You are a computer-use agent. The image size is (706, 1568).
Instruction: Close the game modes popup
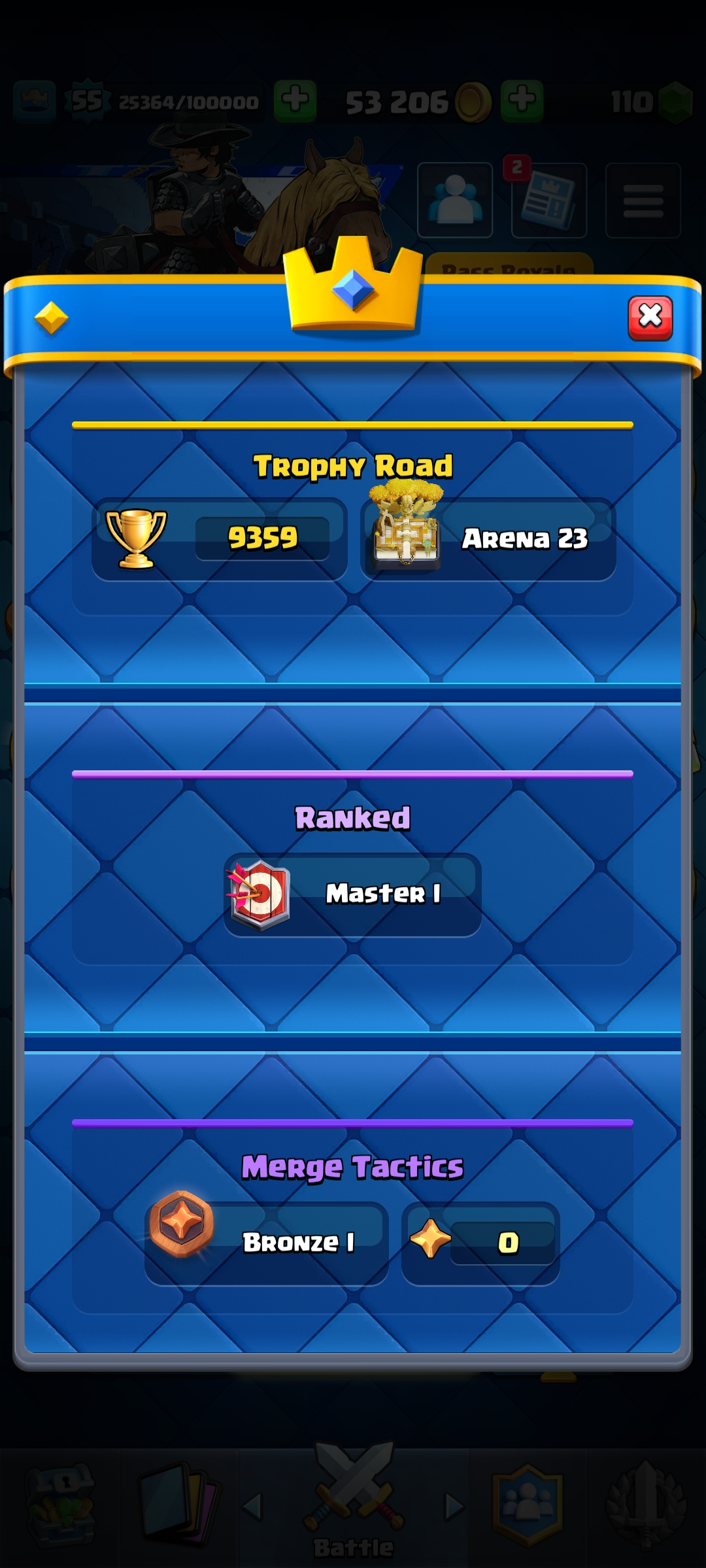point(650,318)
